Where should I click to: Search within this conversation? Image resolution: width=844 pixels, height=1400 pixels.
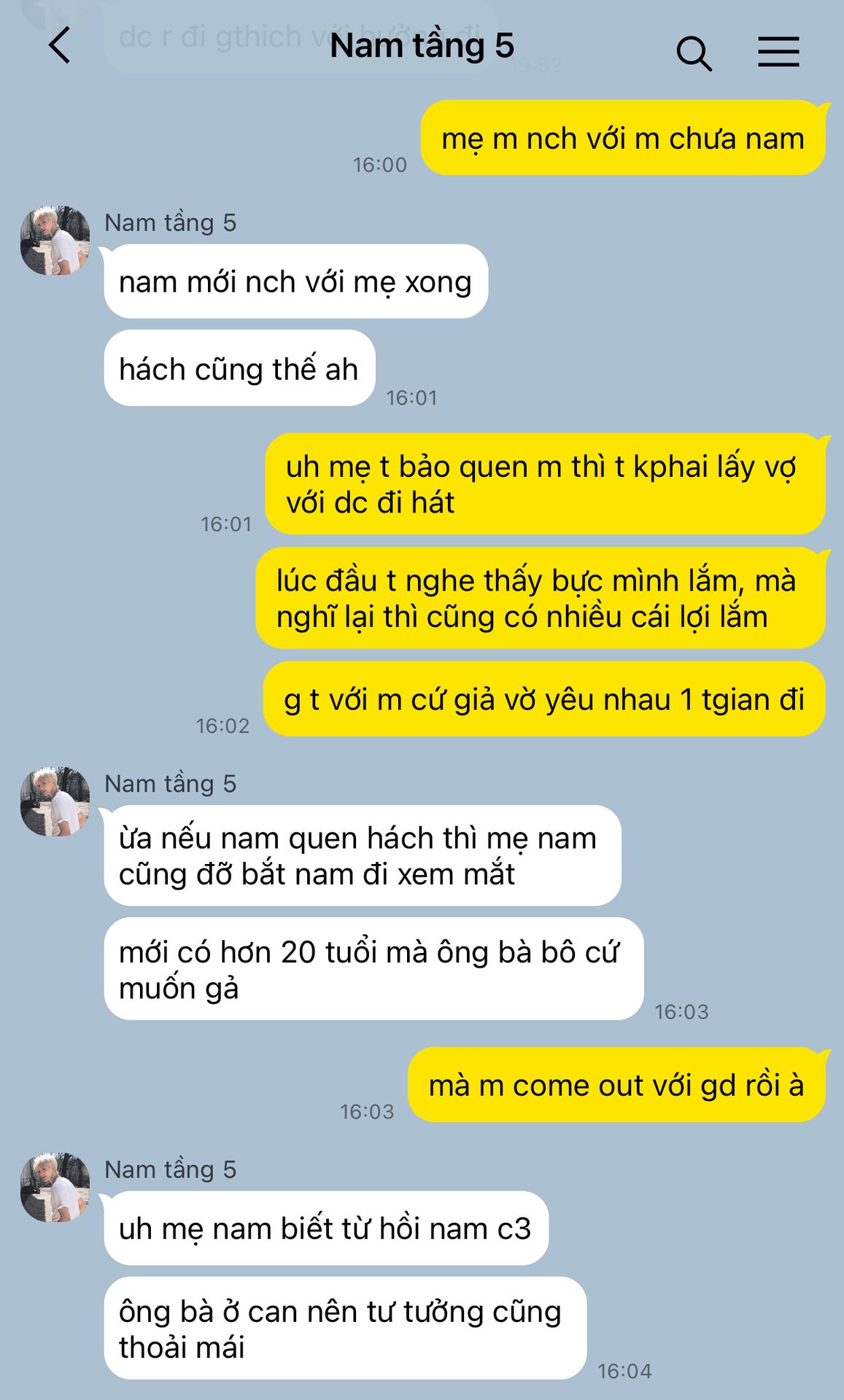click(693, 53)
